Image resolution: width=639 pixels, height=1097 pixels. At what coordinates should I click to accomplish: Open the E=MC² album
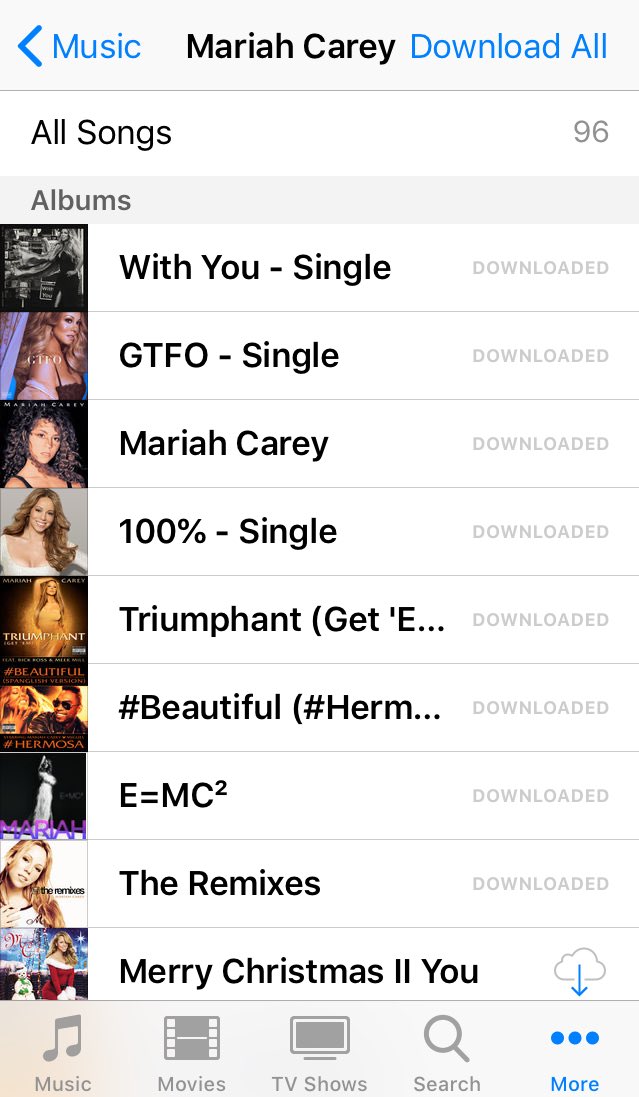[x=319, y=796]
